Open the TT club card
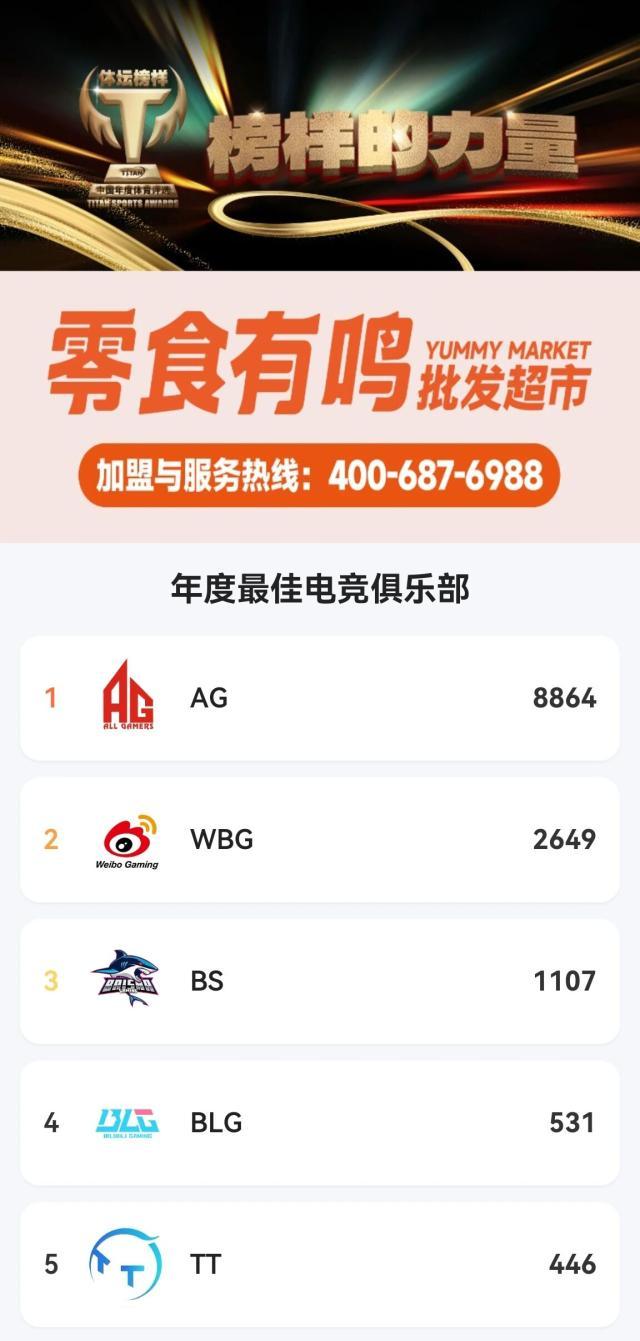 pyautogui.click(x=320, y=1265)
